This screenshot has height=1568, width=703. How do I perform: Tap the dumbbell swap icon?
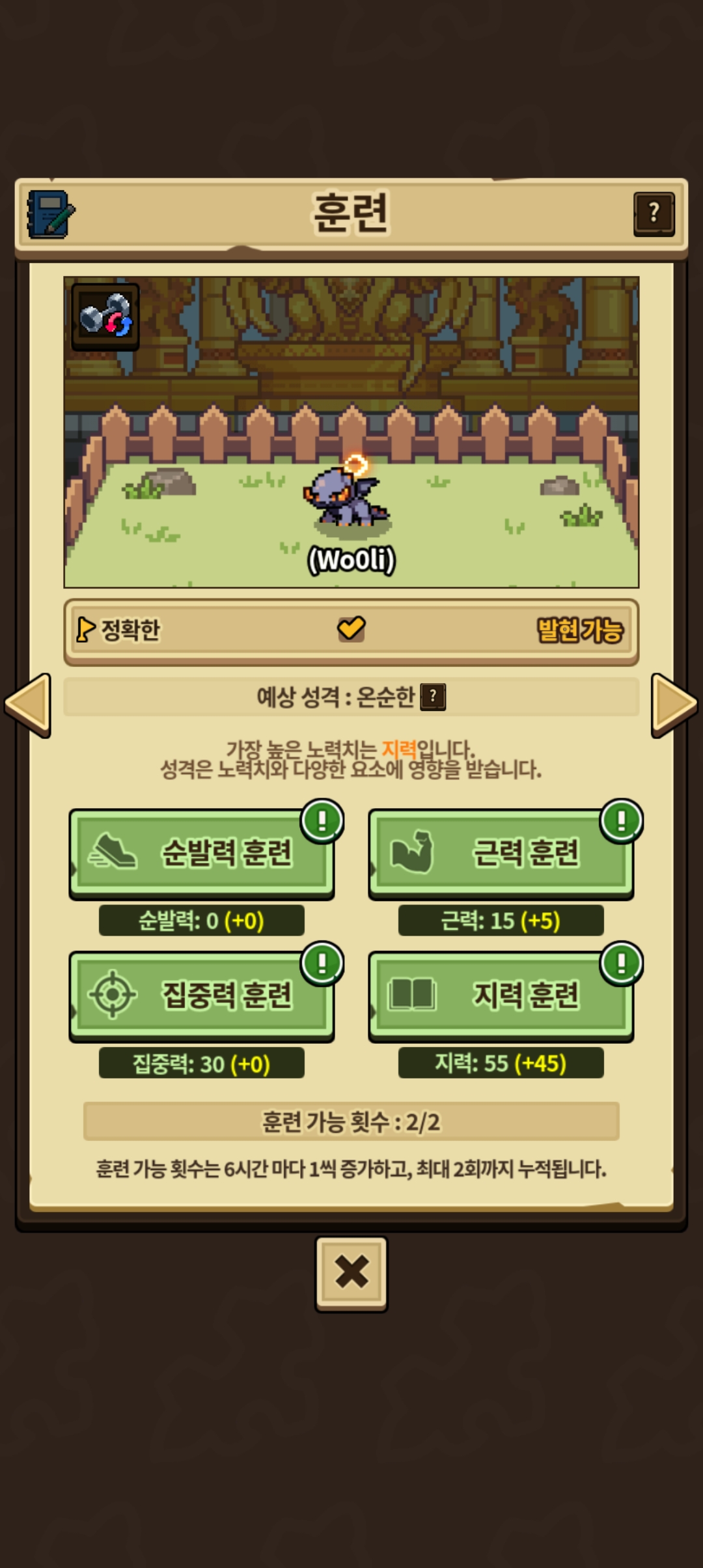pos(105,316)
